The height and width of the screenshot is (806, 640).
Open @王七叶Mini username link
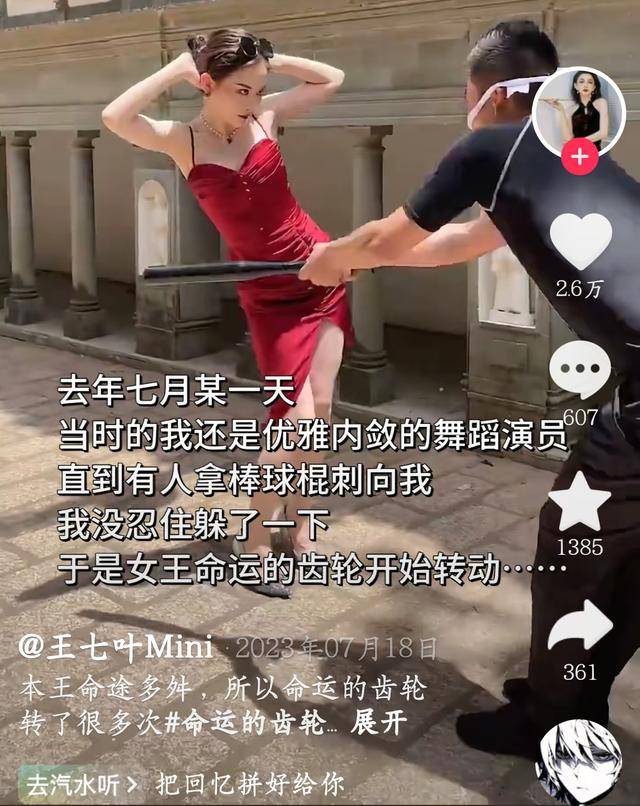pos(116,647)
